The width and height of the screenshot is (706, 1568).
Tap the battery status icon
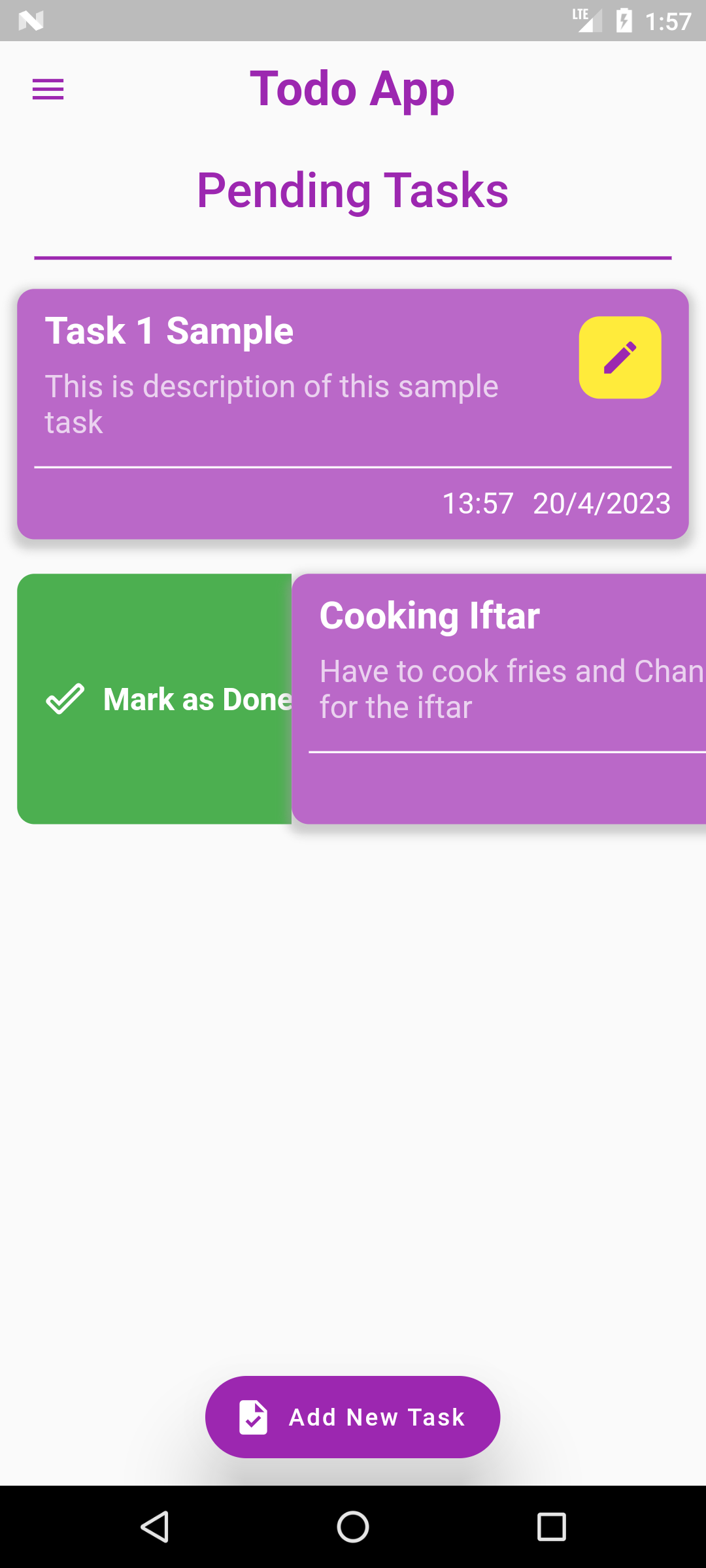pyautogui.click(x=623, y=20)
